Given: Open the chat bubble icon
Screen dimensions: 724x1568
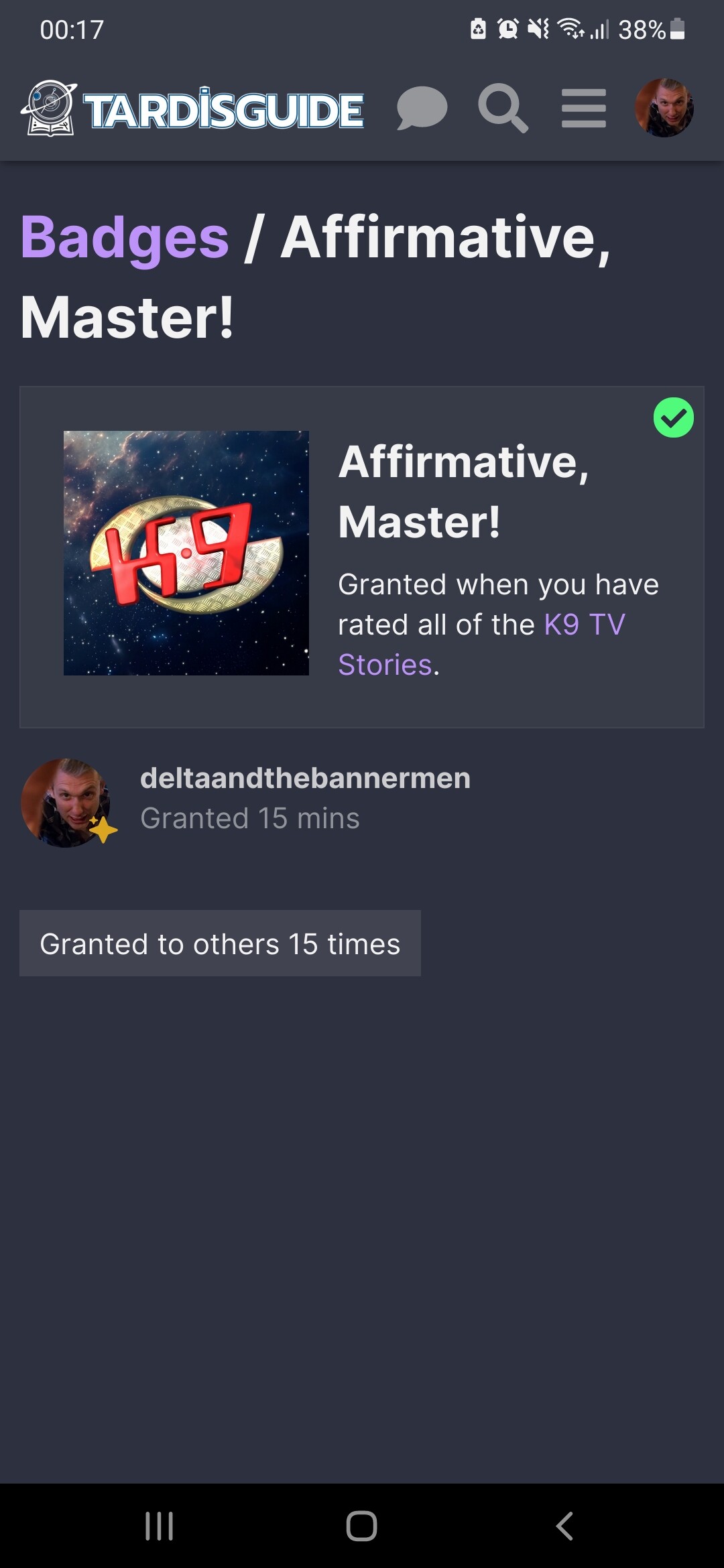Looking at the screenshot, I should [422, 108].
